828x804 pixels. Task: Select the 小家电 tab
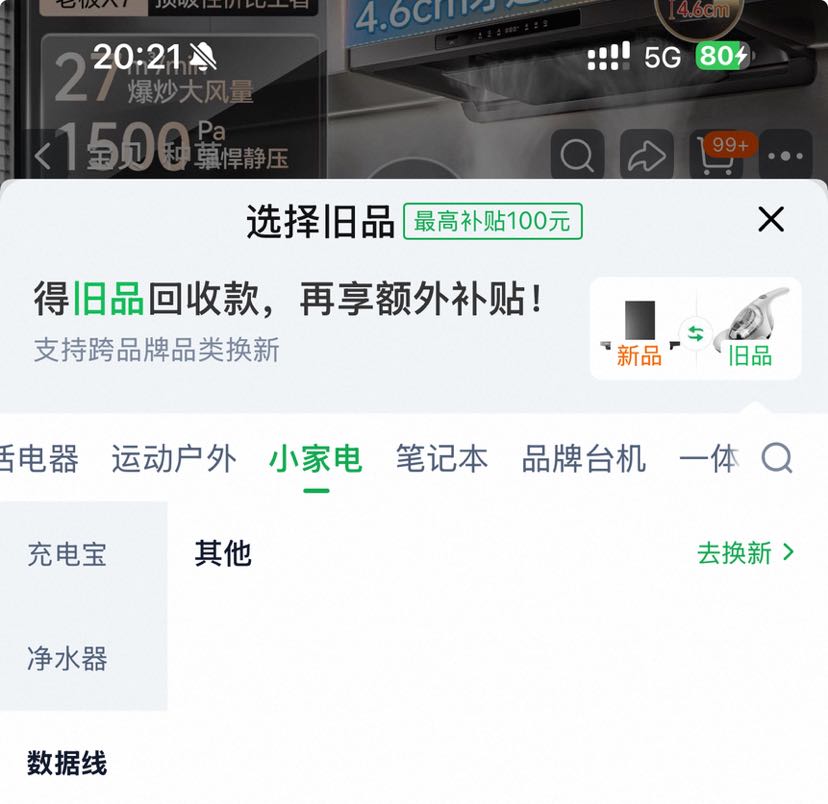point(316,458)
